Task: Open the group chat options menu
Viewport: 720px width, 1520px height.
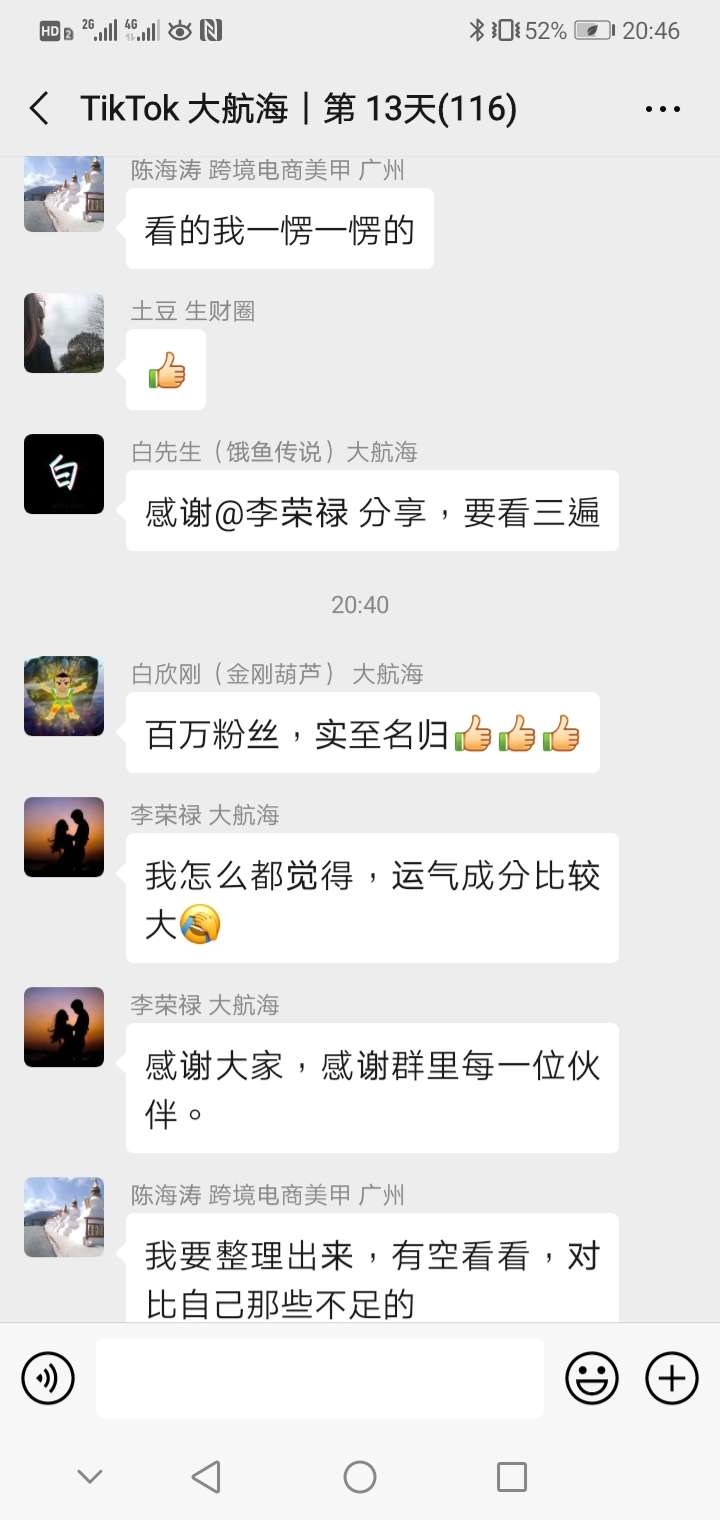Action: coord(662,109)
